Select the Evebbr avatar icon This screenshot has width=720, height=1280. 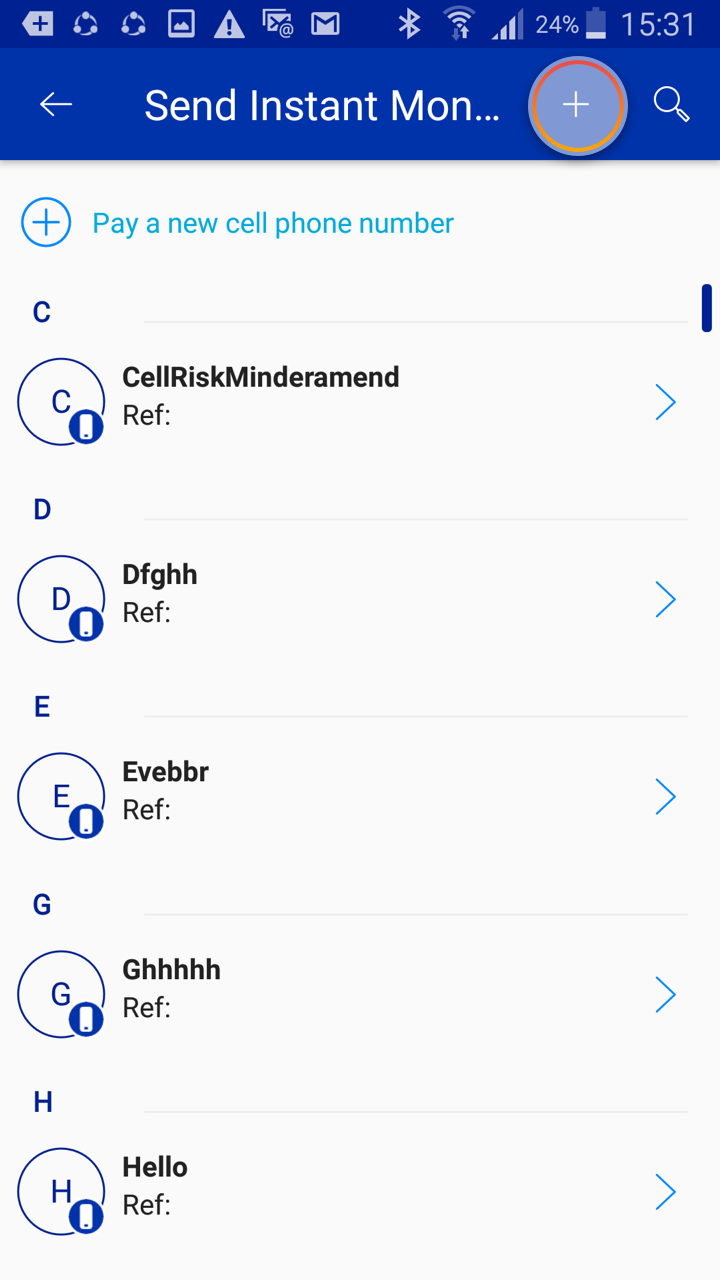point(60,796)
